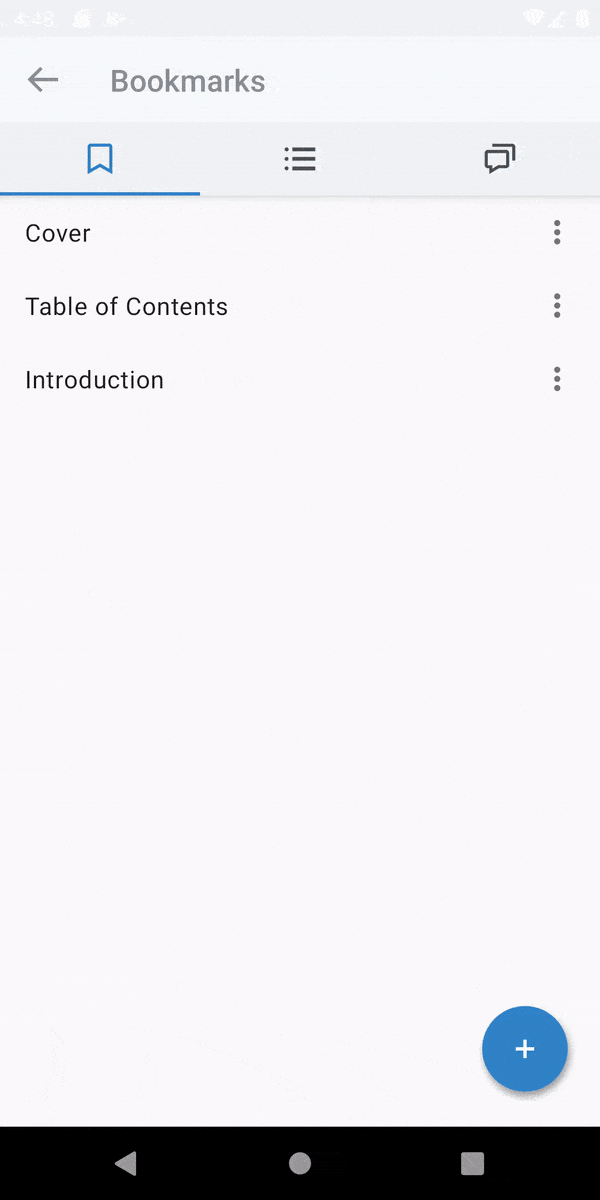Switch to the comments tab

point(500,159)
